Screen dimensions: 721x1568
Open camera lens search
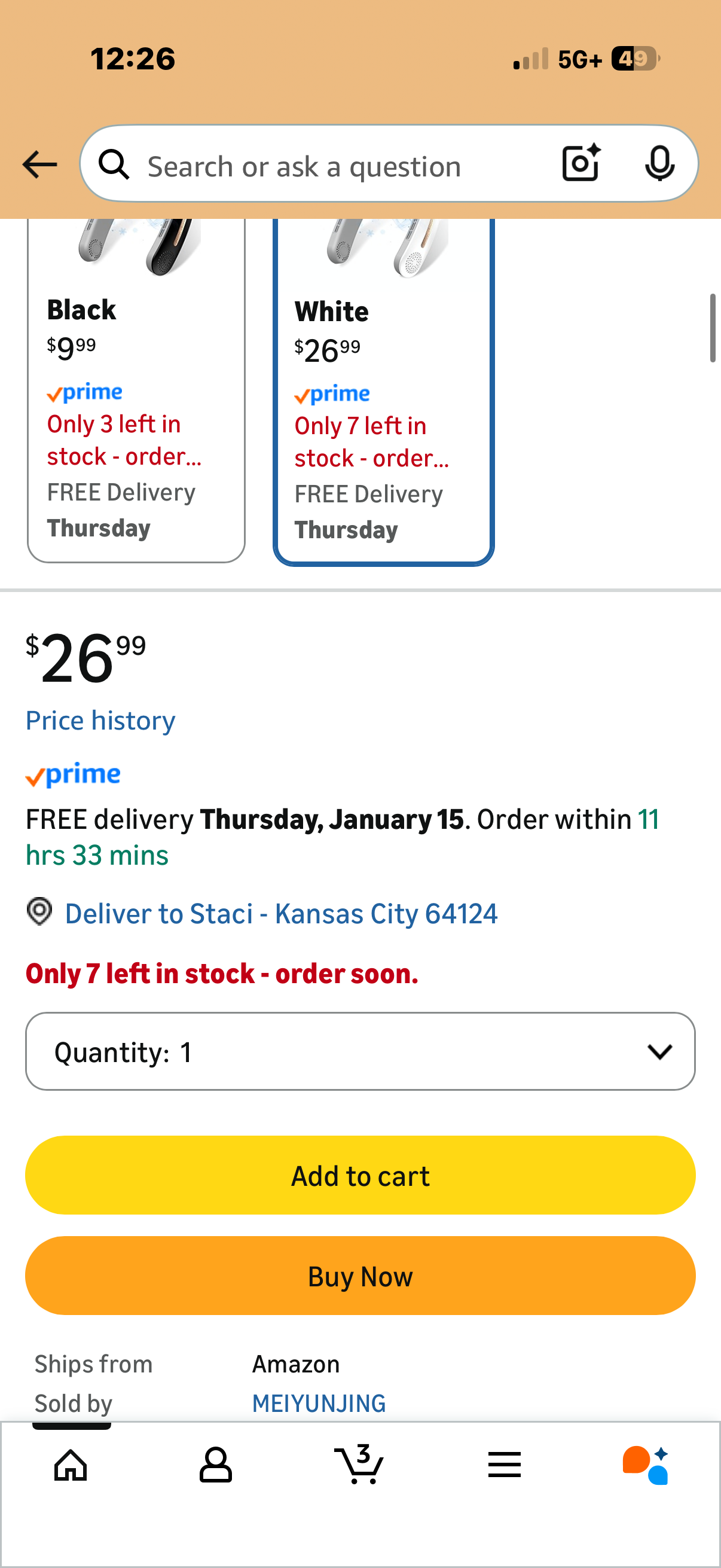pyautogui.click(x=581, y=163)
